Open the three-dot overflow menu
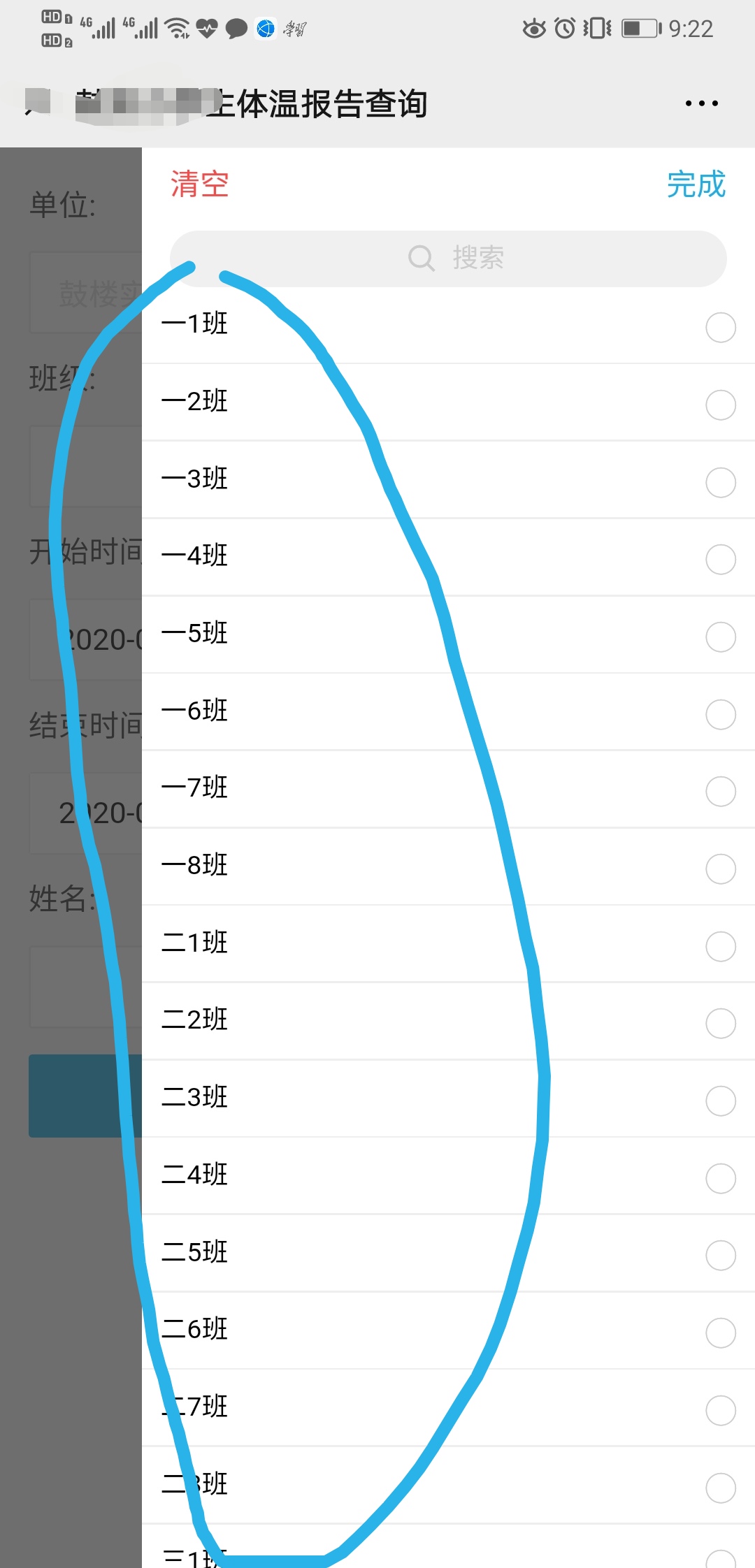This screenshot has height=1568, width=755. (x=701, y=103)
